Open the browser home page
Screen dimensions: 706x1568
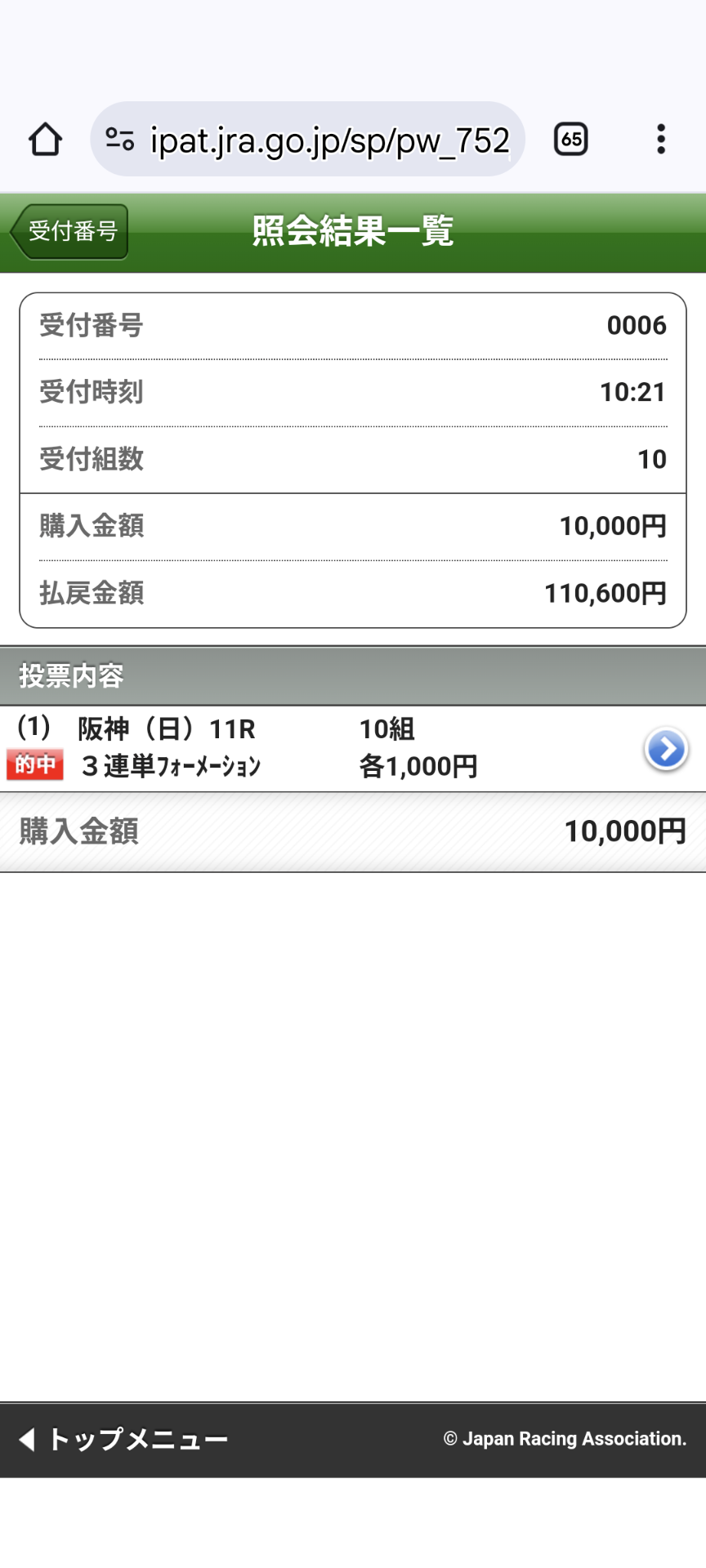46,140
